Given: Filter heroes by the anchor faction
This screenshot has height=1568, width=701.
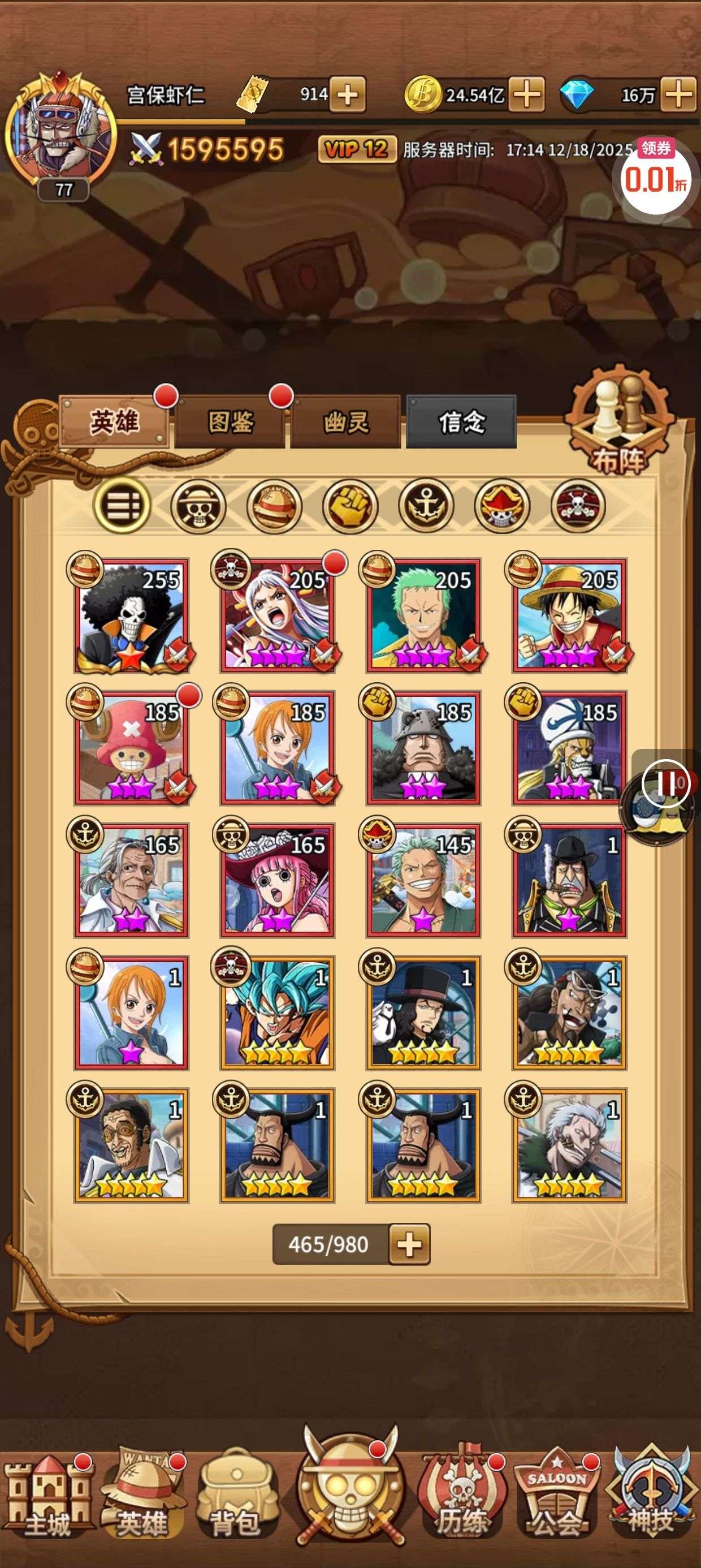Looking at the screenshot, I should coord(426,505).
